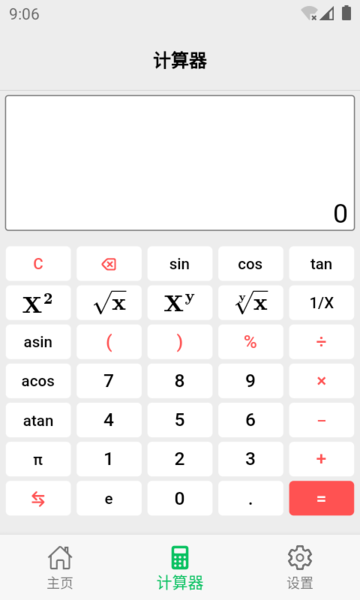Tap the division ÷ operator
Image resolution: width=360 pixels, height=600 pixels.
click(321, 342)
